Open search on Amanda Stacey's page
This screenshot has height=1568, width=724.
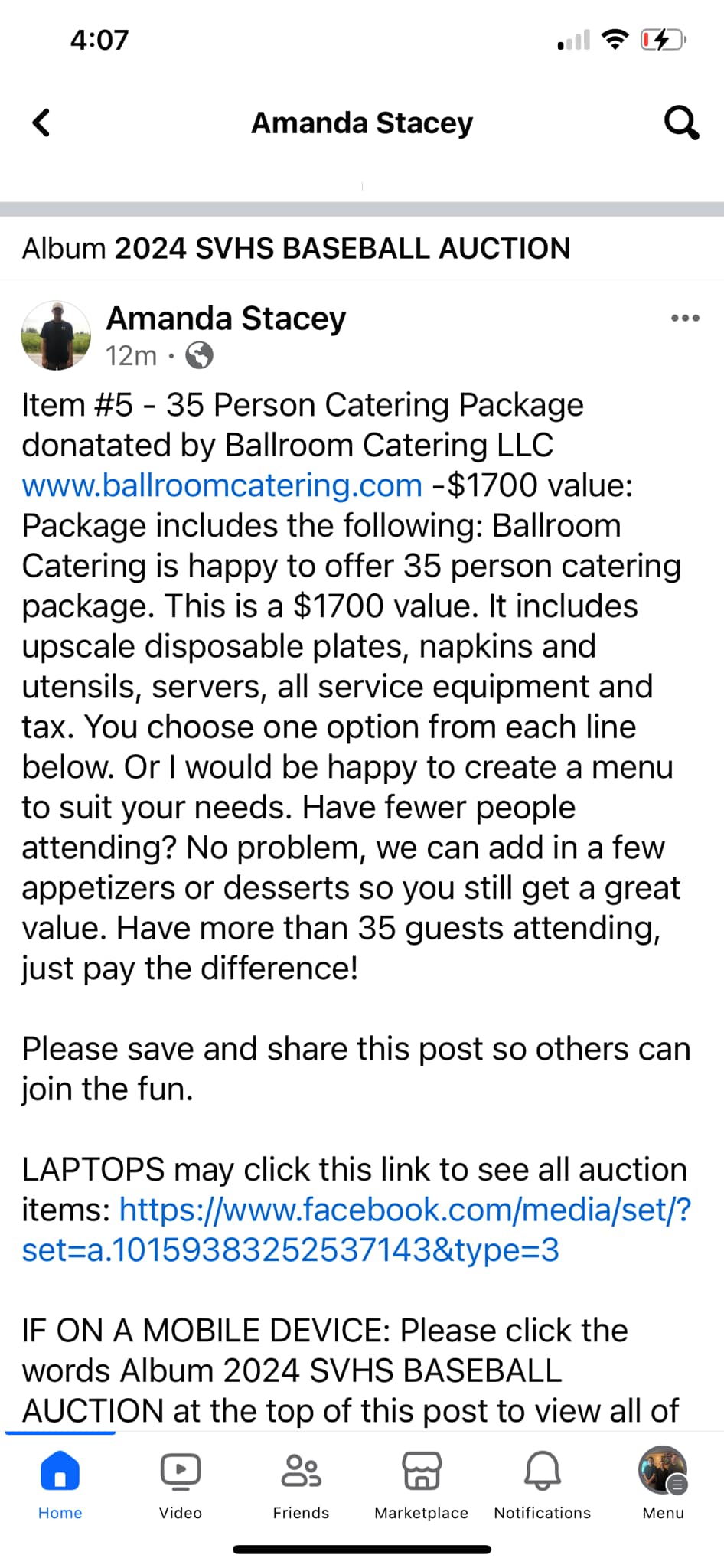pyautogui.click(x=680, y=122)
